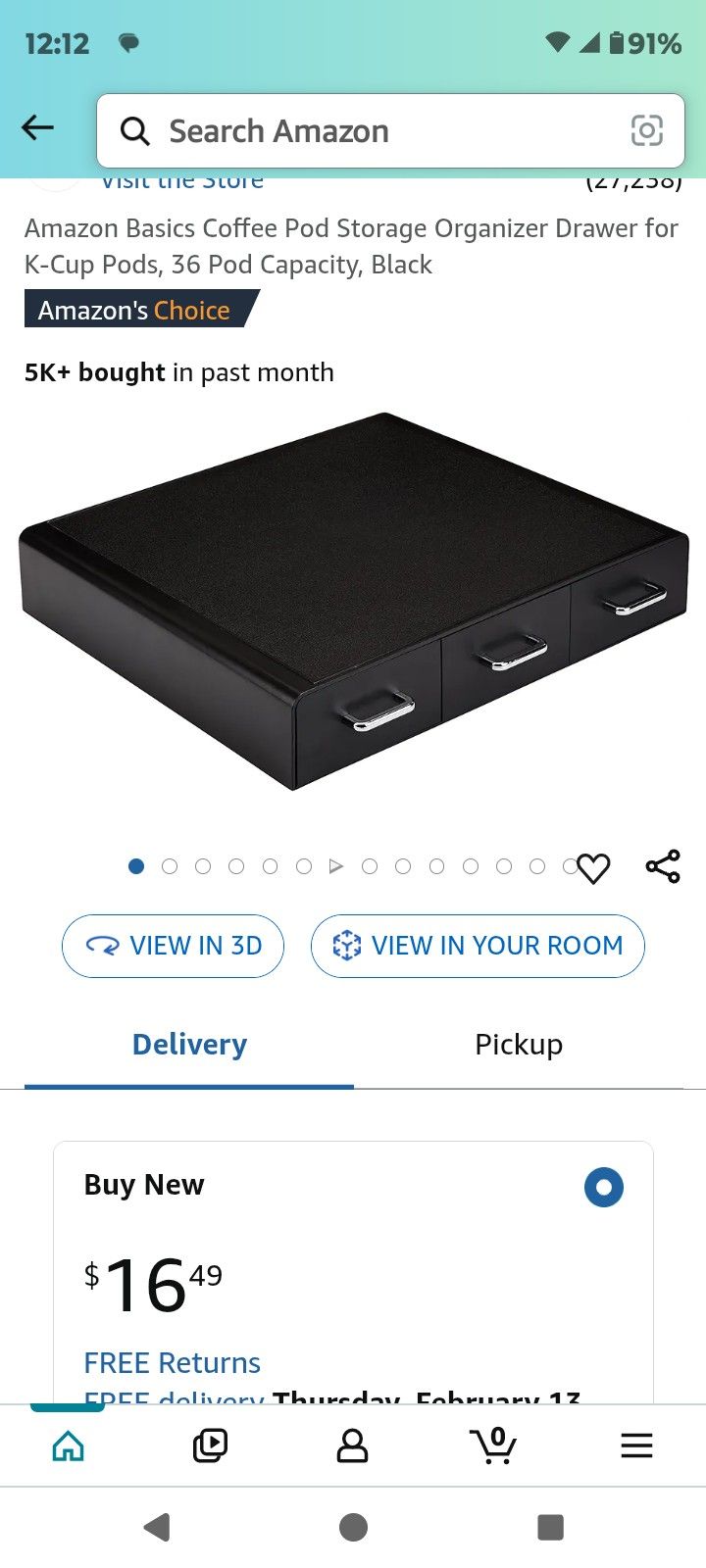Open your account profile tab

(x=352, y=1445)
